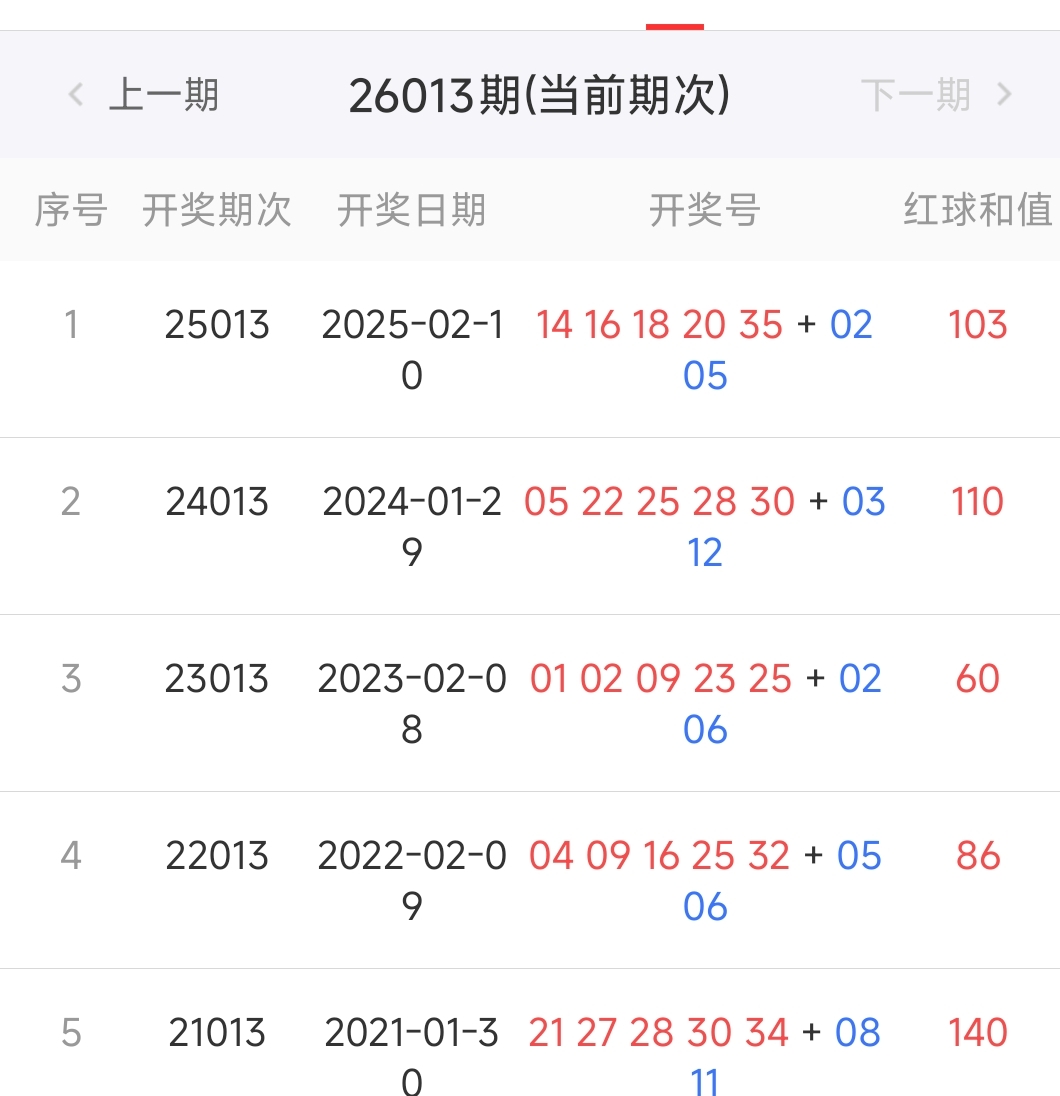Image resolution: width=1060 pixels, height=1096 pixels.
Task: Click the 开奖日期 column header
Action: point(412,211)
